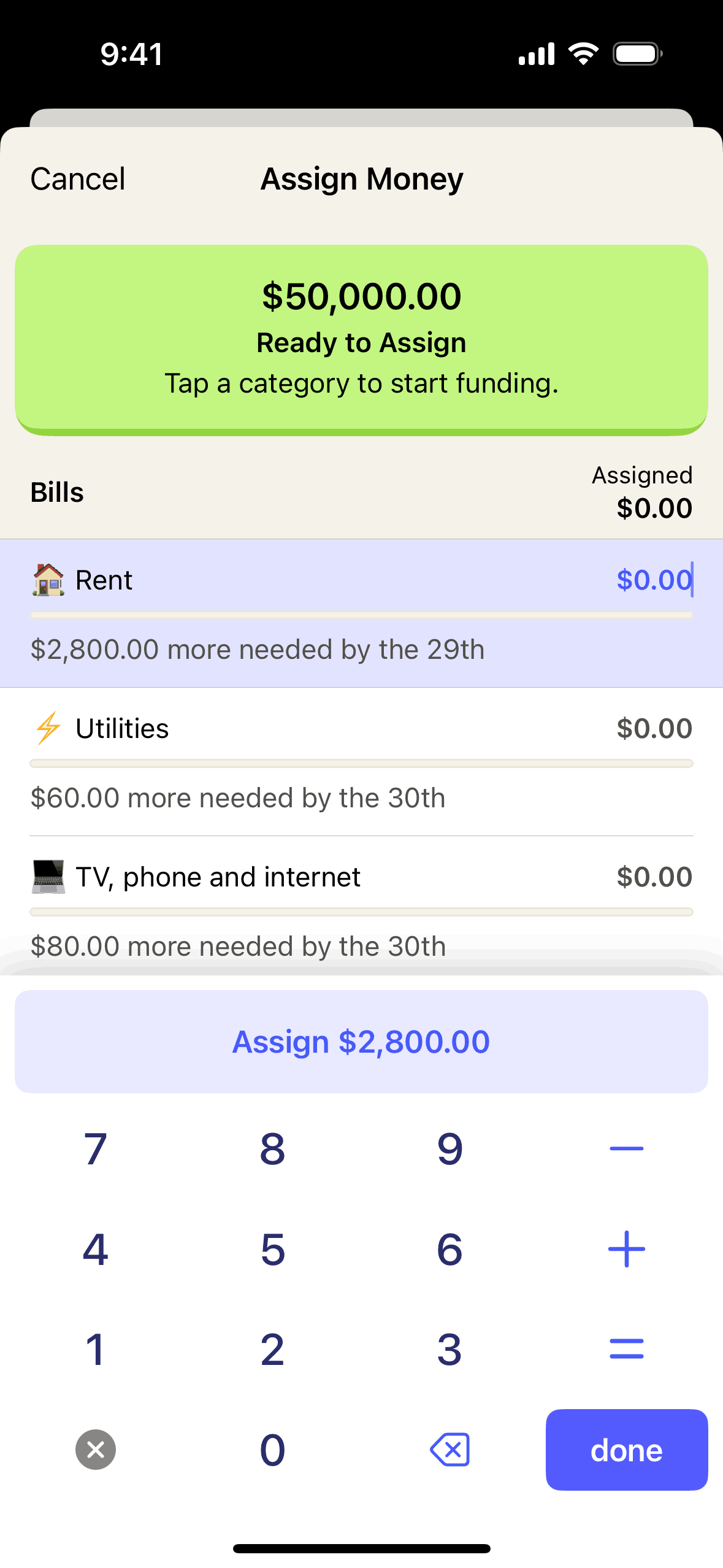723x1568 pixels.
Task: Enter digit 7 on the keypad
Action: [x=96, y=1148]
